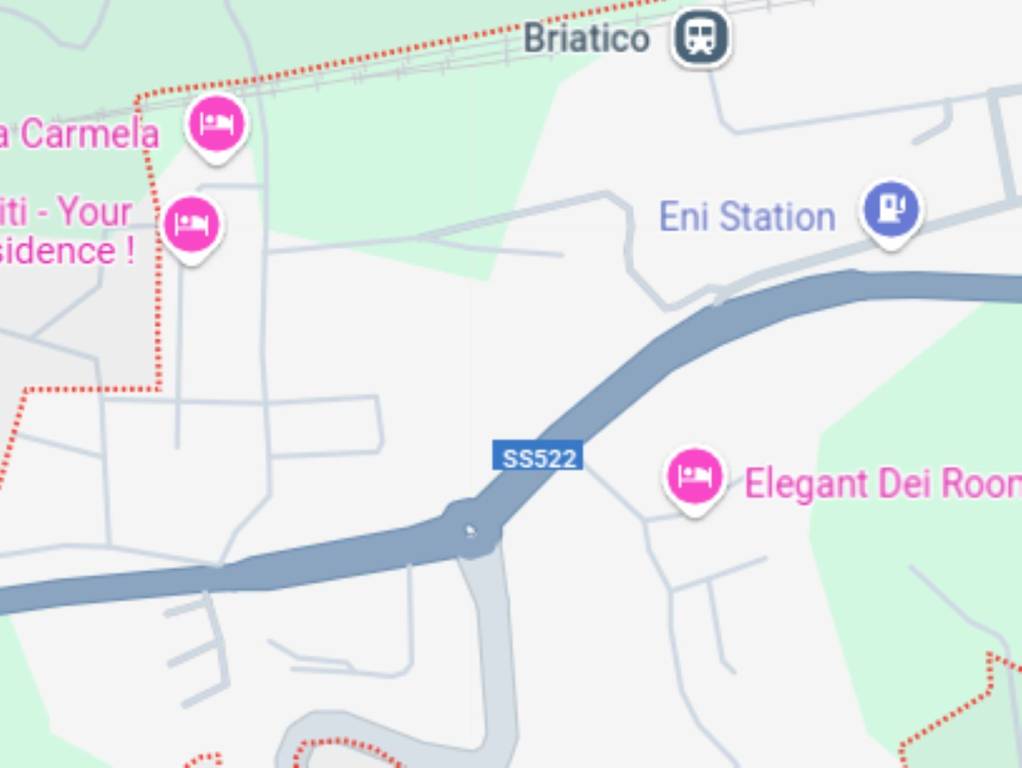Screen dimensions: 1022x768
Task: Tap the Carmela lodging marker
Action: pyautogui.click(x=216, y=125)
